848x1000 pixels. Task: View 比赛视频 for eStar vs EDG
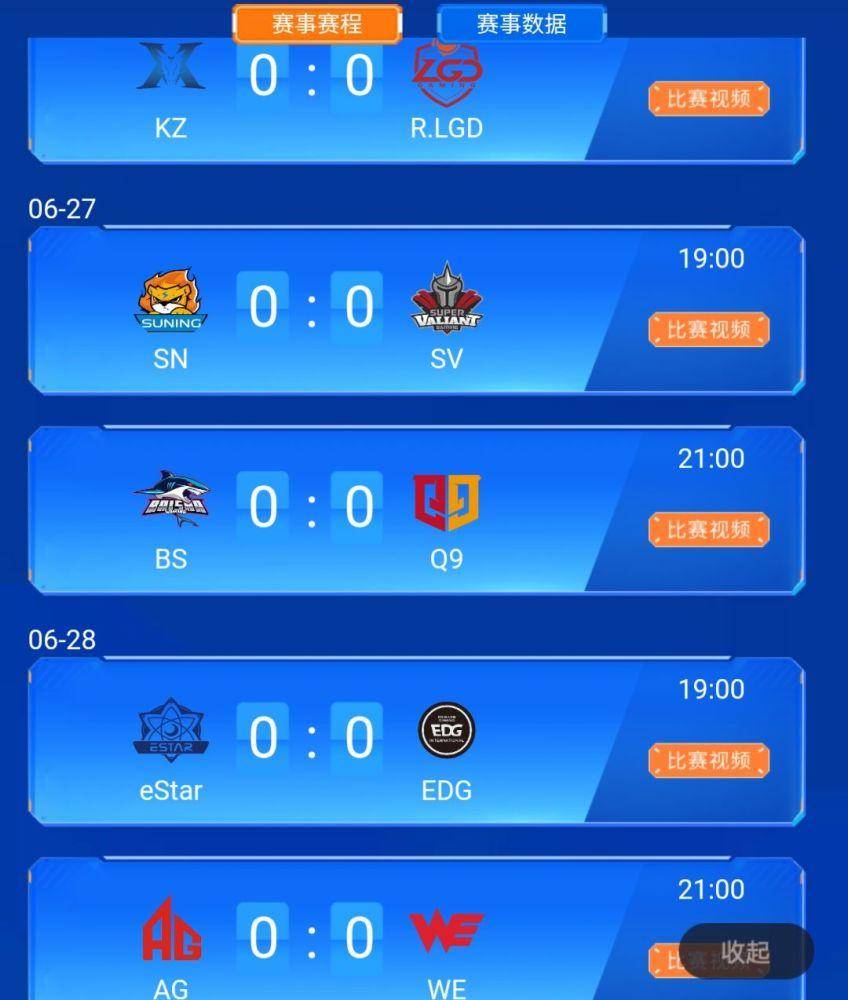pyautogui.click(x=708, y=761)
